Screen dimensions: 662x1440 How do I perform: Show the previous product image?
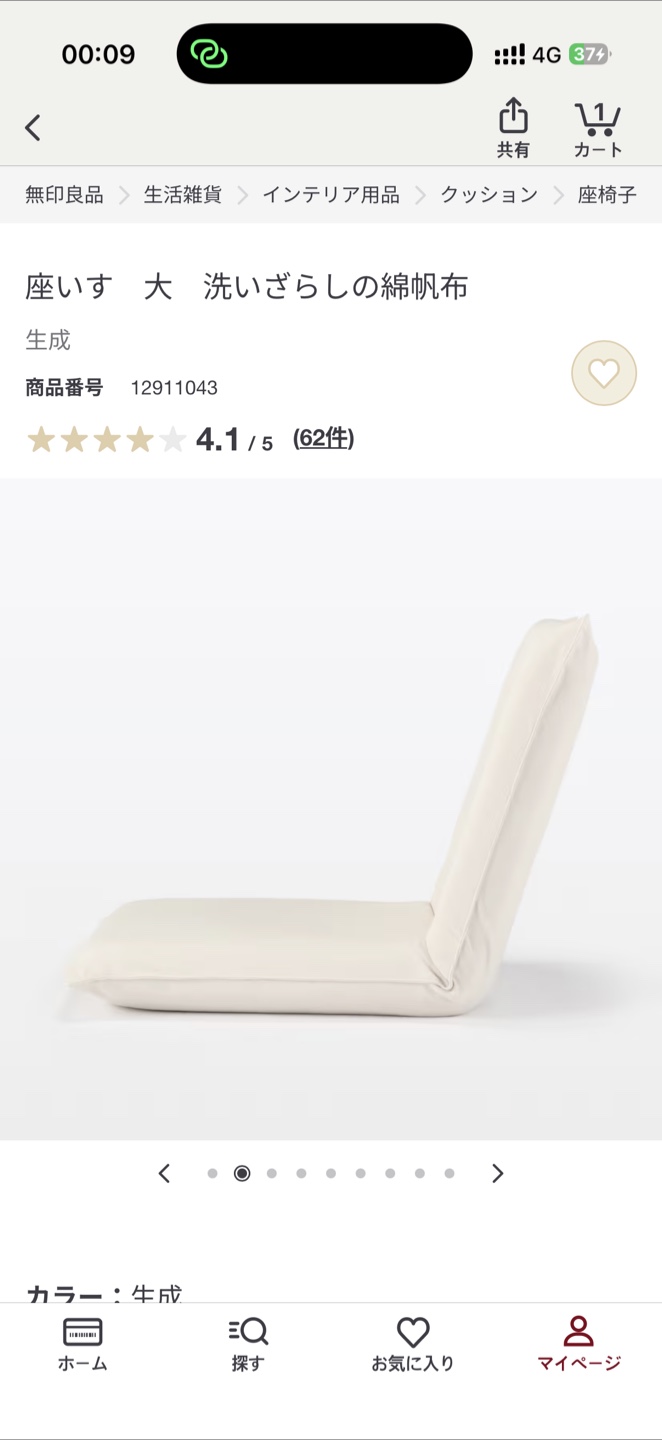click(164, 1173)
